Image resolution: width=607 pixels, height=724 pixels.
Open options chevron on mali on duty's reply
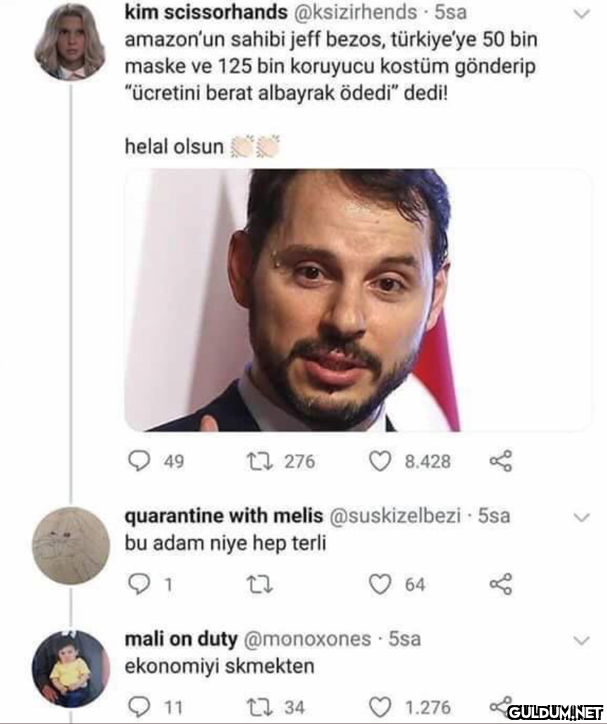pyautogui.click(x=580, y=639)
